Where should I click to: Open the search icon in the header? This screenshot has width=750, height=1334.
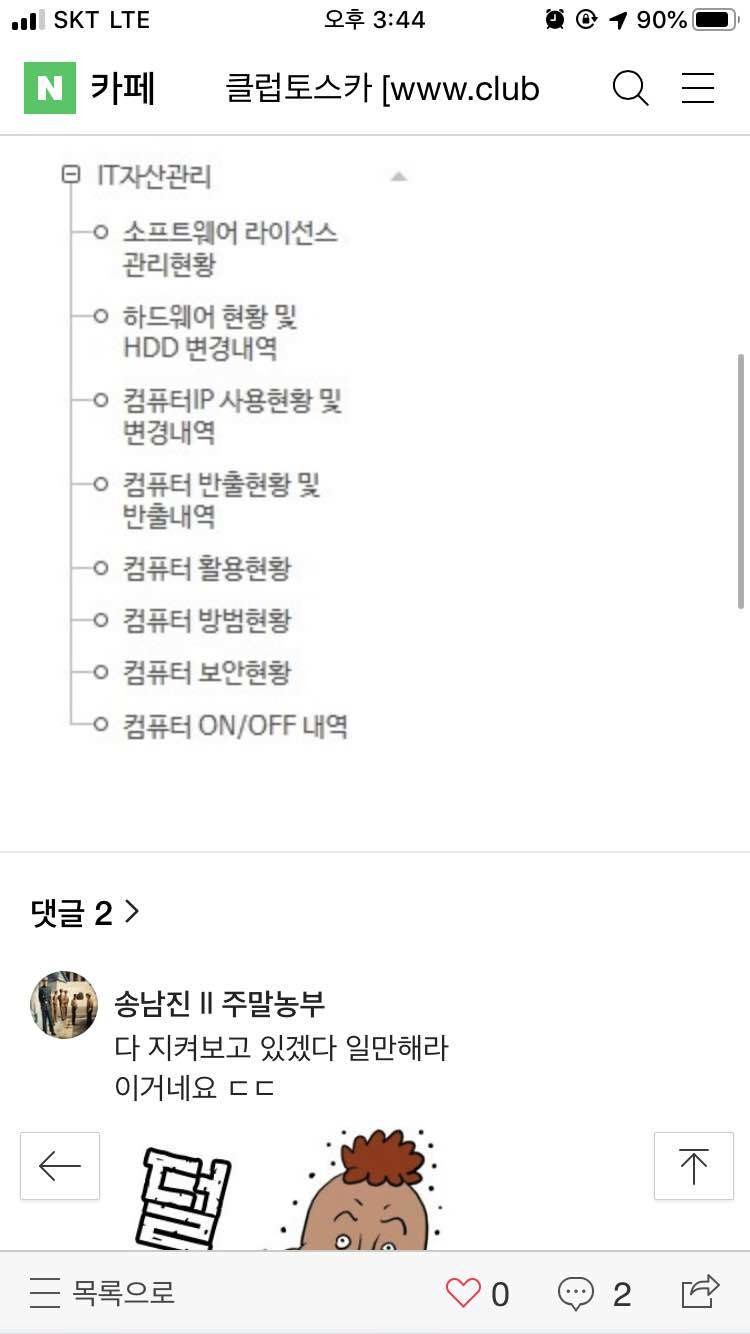coord(630,88)
